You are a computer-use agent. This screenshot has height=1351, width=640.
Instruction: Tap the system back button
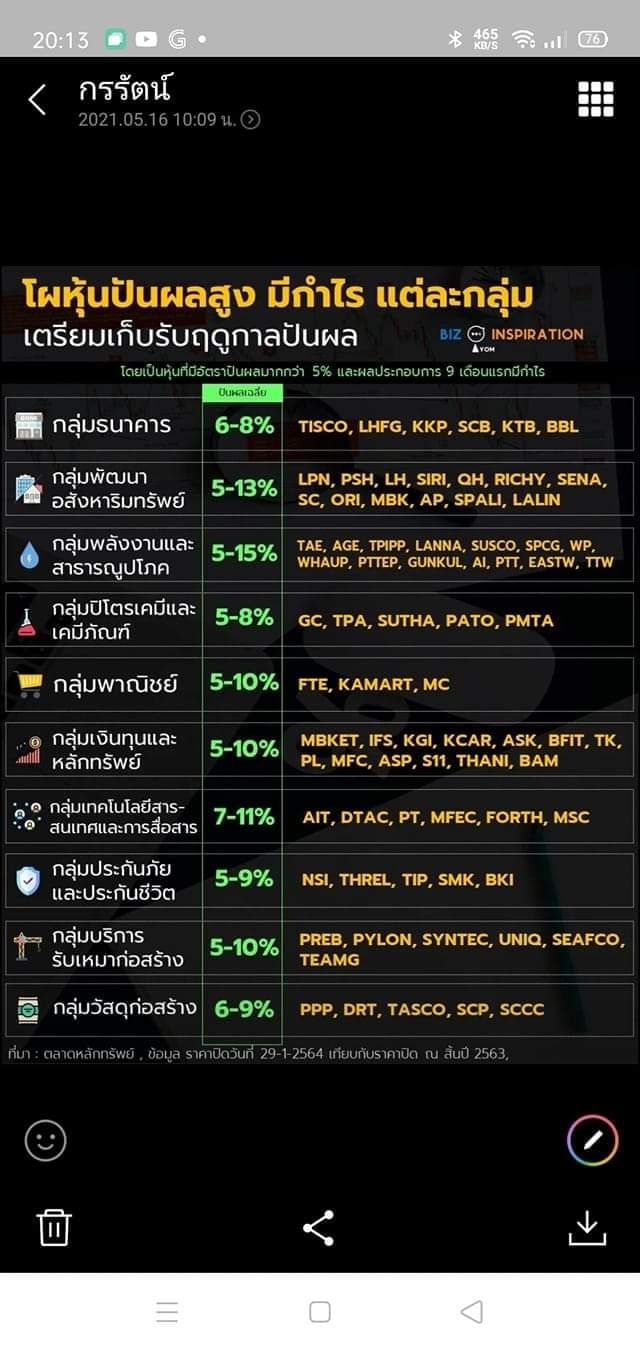click(x=471, y=1312)
